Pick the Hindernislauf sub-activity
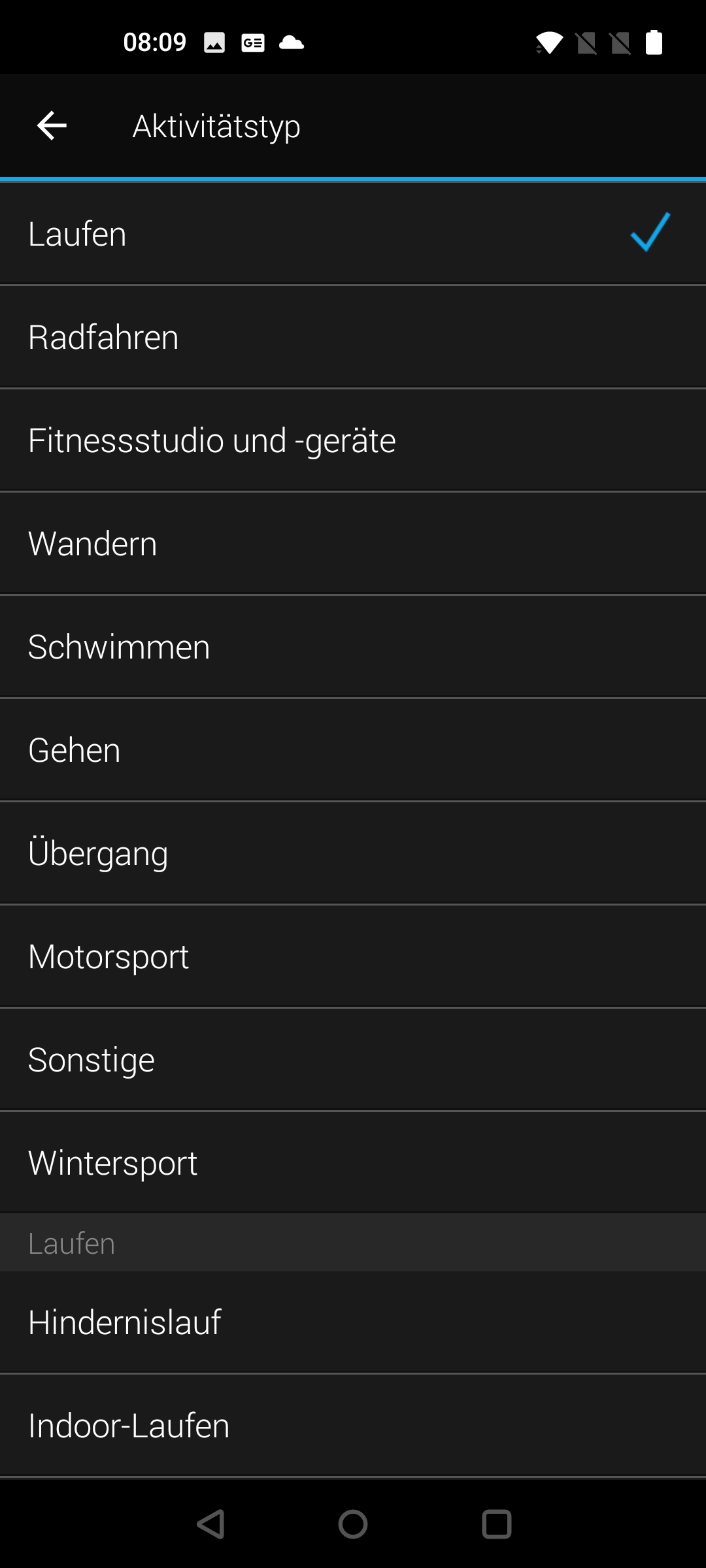The height and width of the screenshot is (1568, 706). [x=353, y=1322]
